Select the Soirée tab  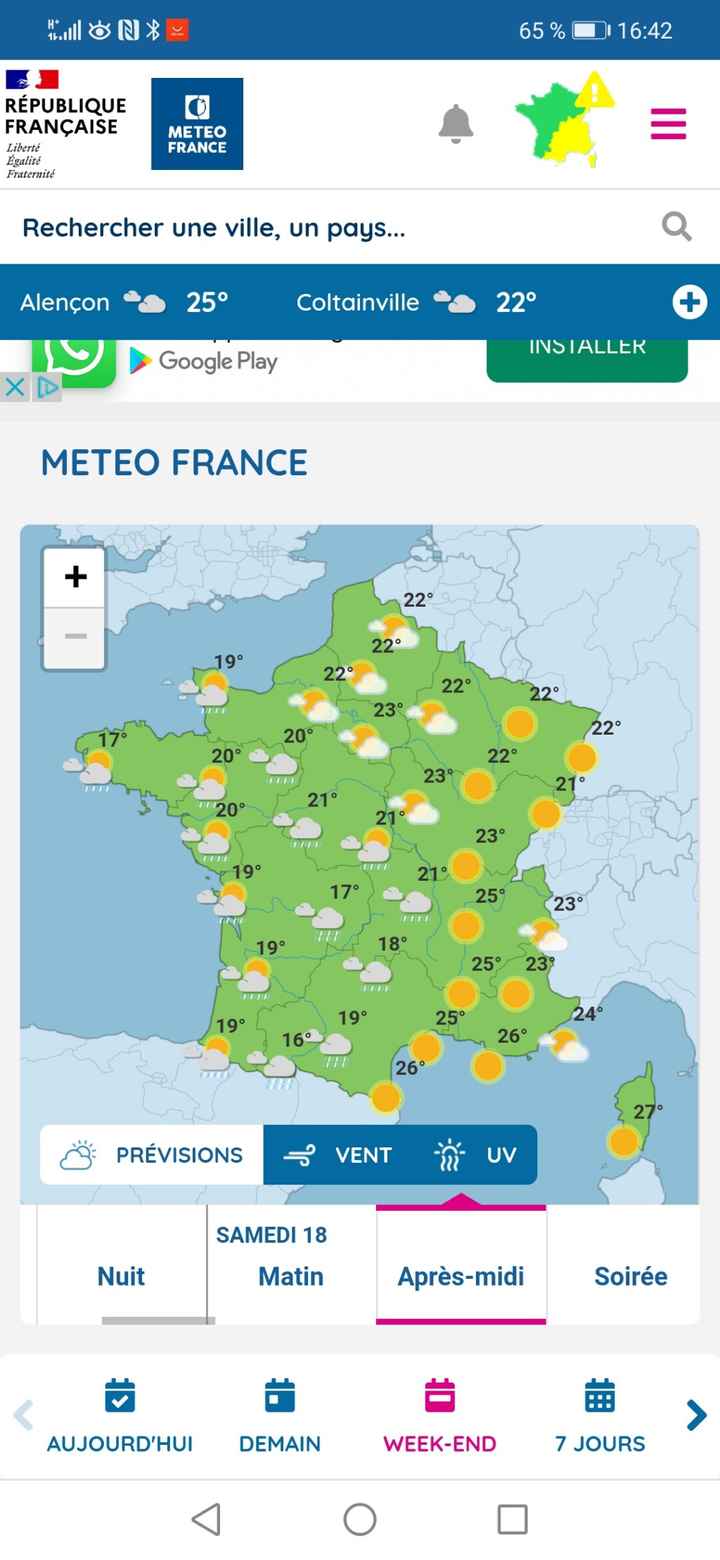632,1275
